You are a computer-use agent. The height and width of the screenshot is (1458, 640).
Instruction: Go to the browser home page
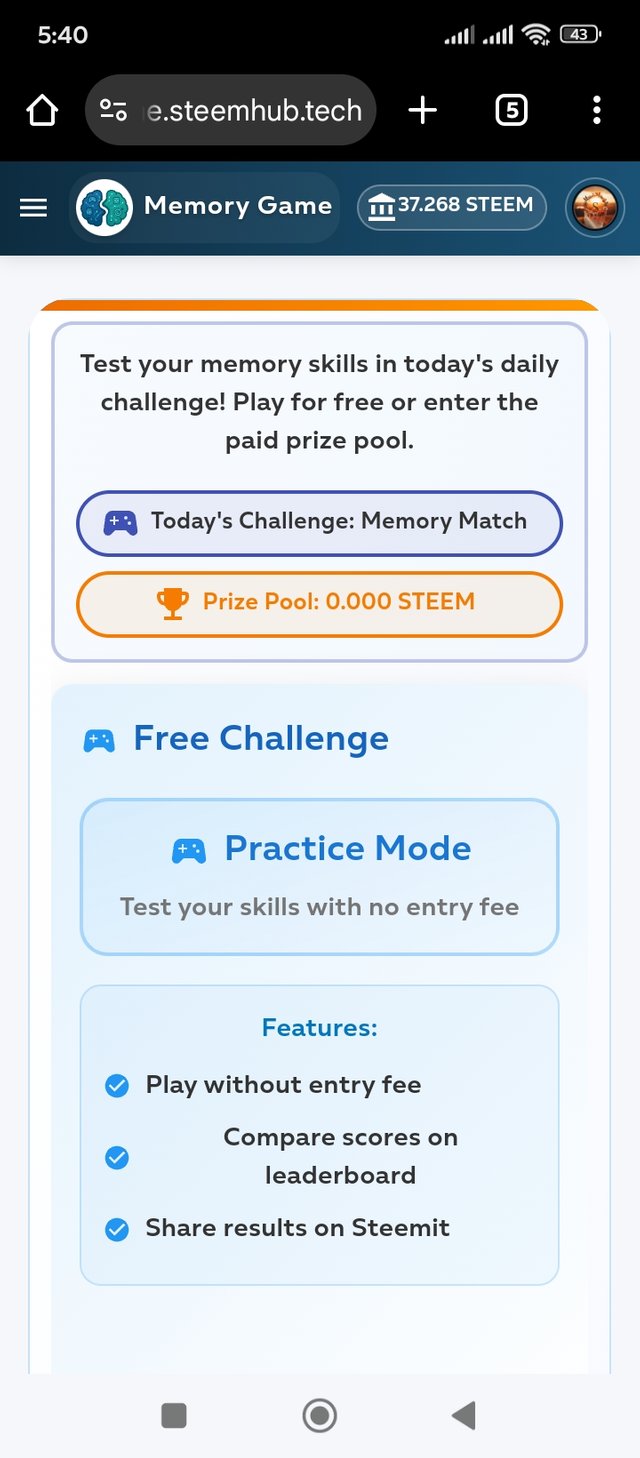point(42,111)
